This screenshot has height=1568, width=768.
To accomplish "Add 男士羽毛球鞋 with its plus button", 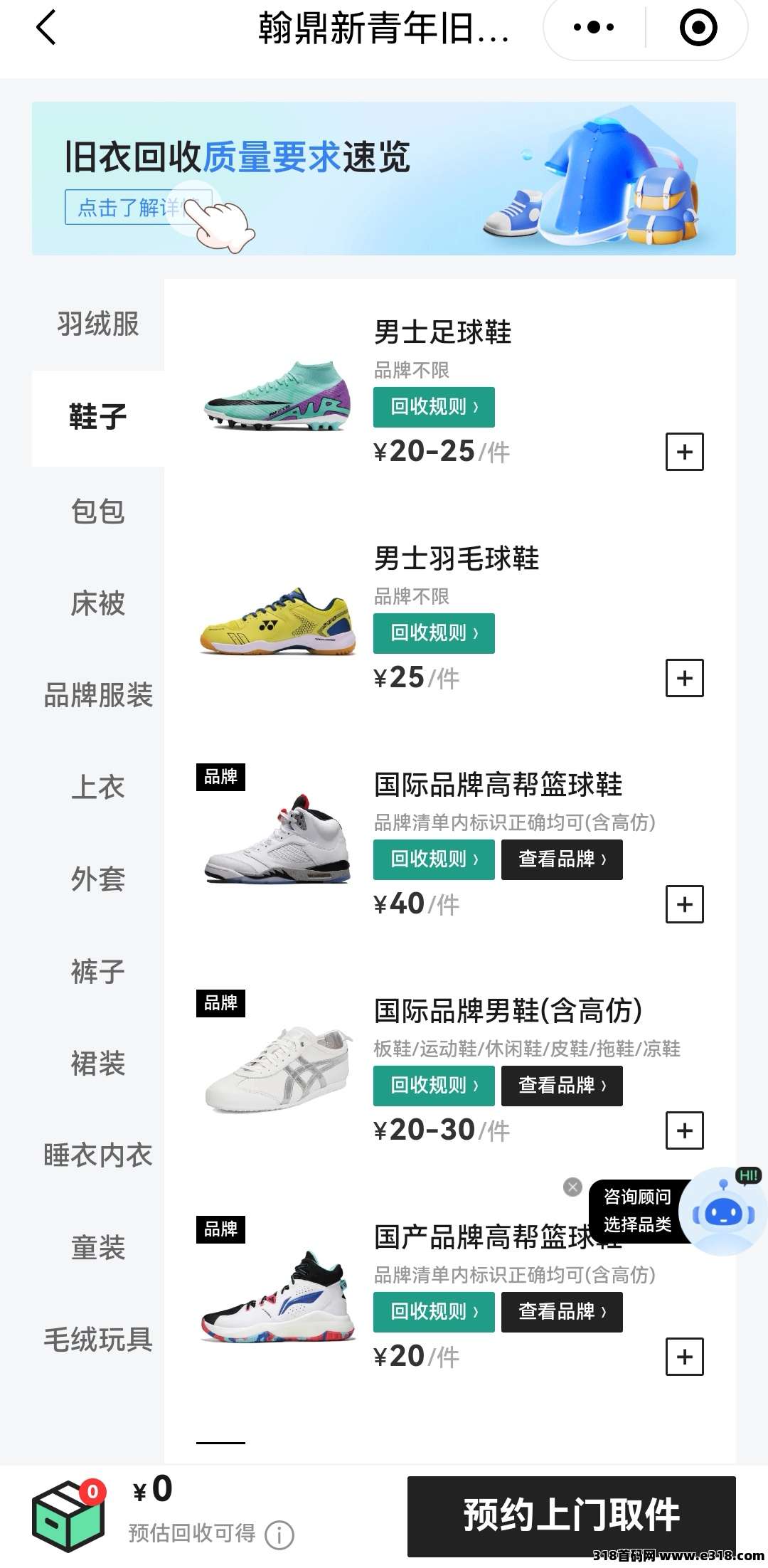I will coord(684,678).
